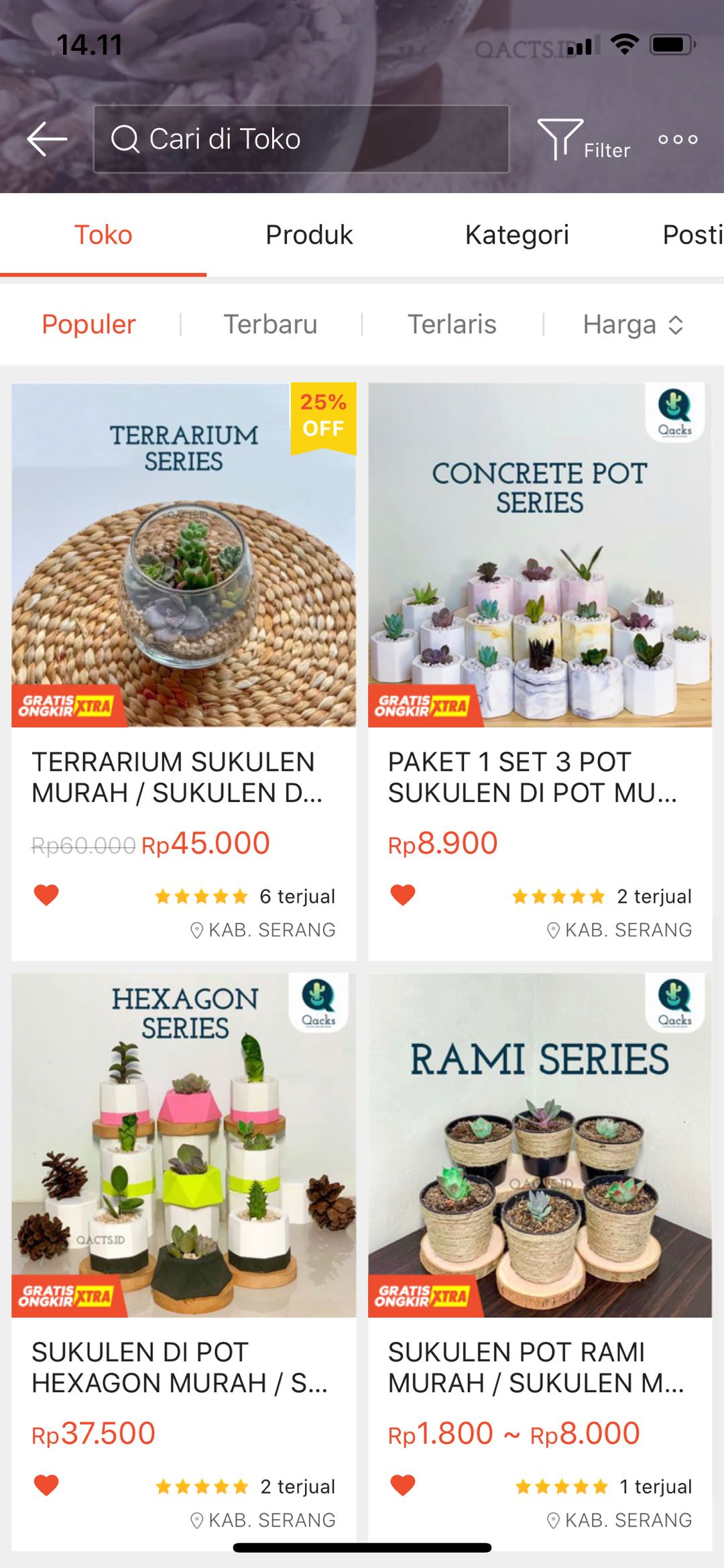
Task: Expand the Kategori section
Action: 518,234
